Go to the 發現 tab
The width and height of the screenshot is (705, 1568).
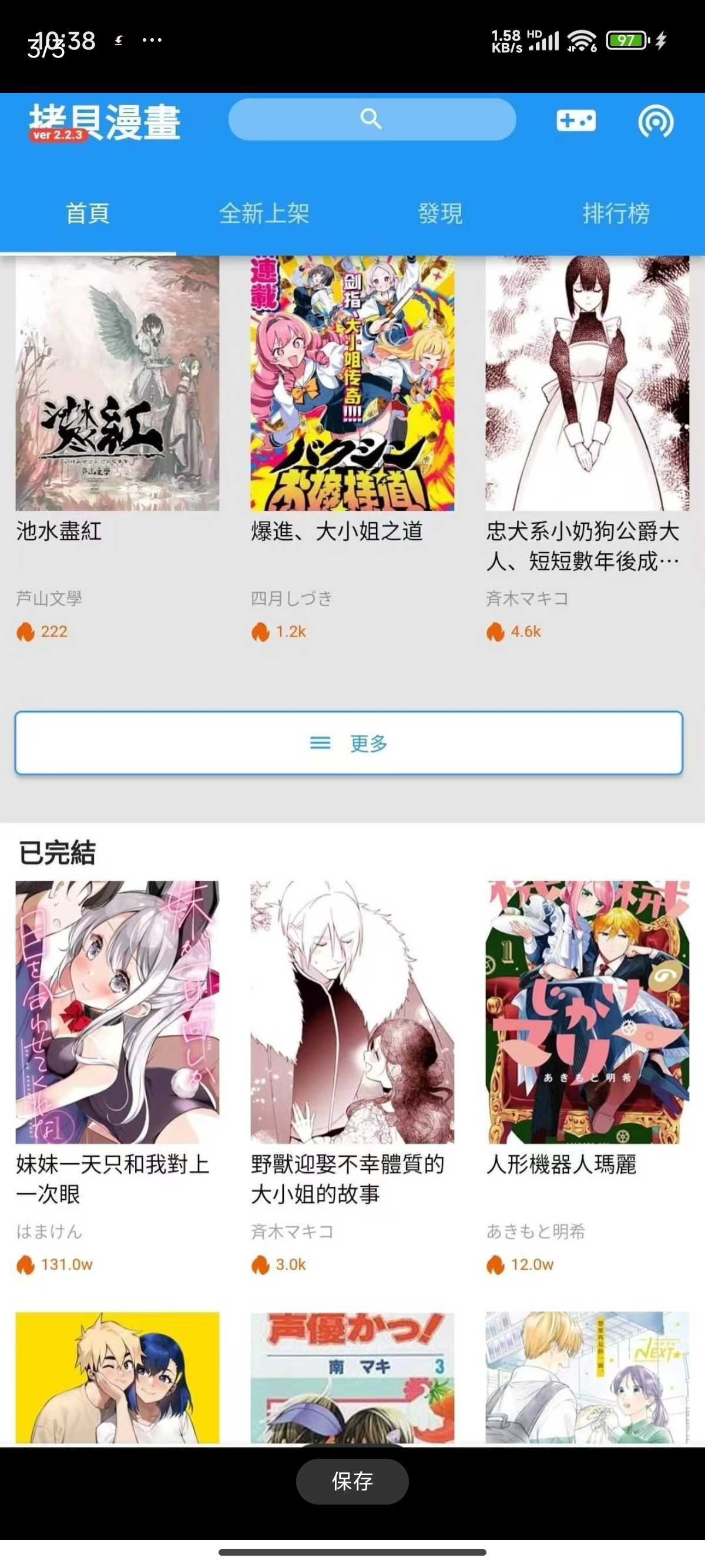[x=440, y=213]
